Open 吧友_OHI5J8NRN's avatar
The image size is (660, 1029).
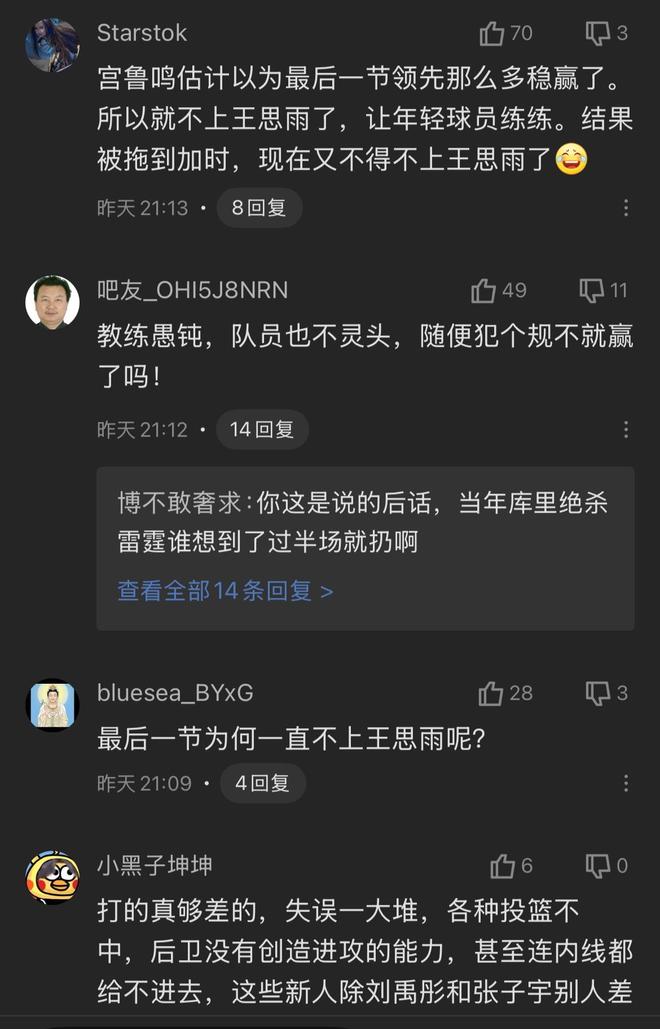click(x=52, y=302)
